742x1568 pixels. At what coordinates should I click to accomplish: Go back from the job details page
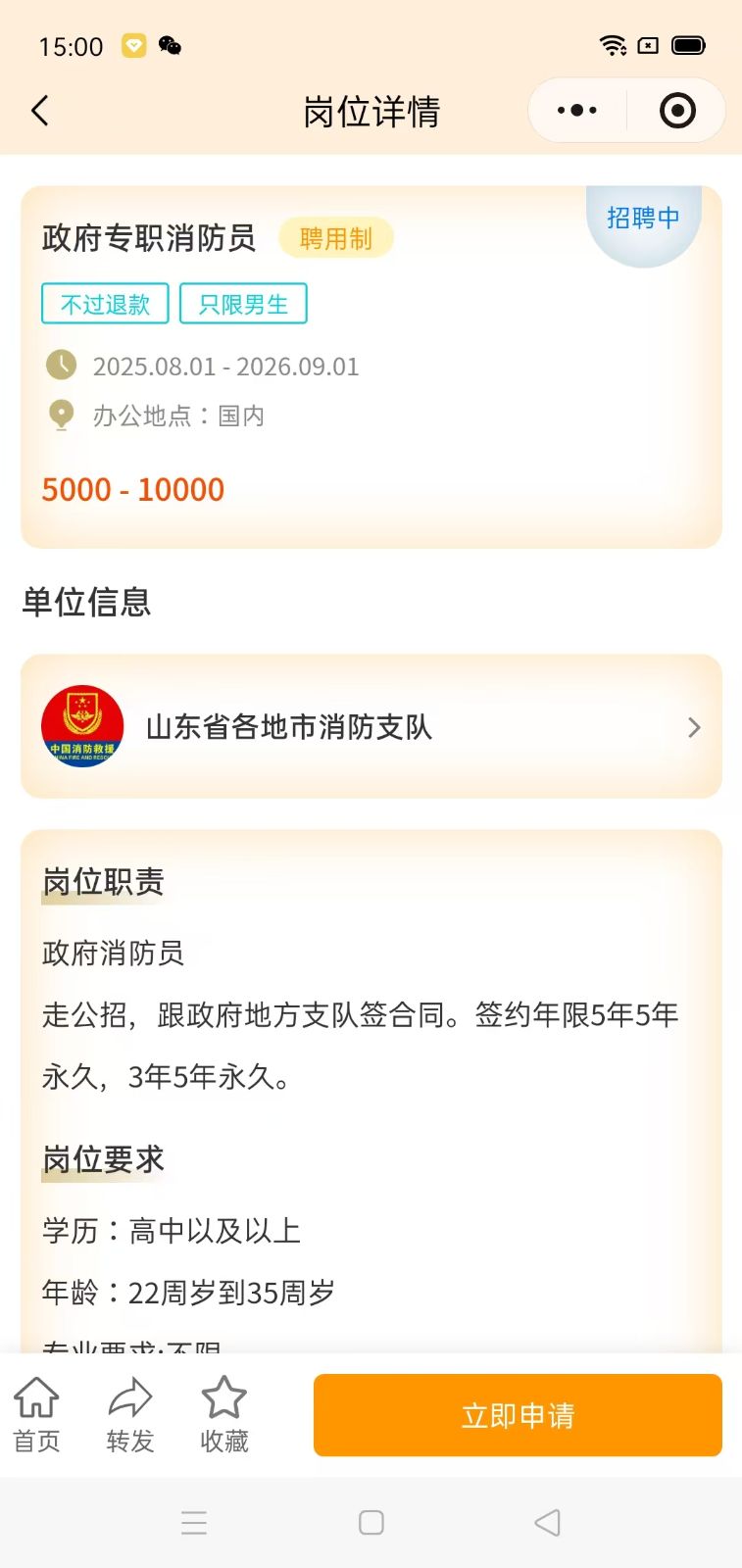point(40,111)
